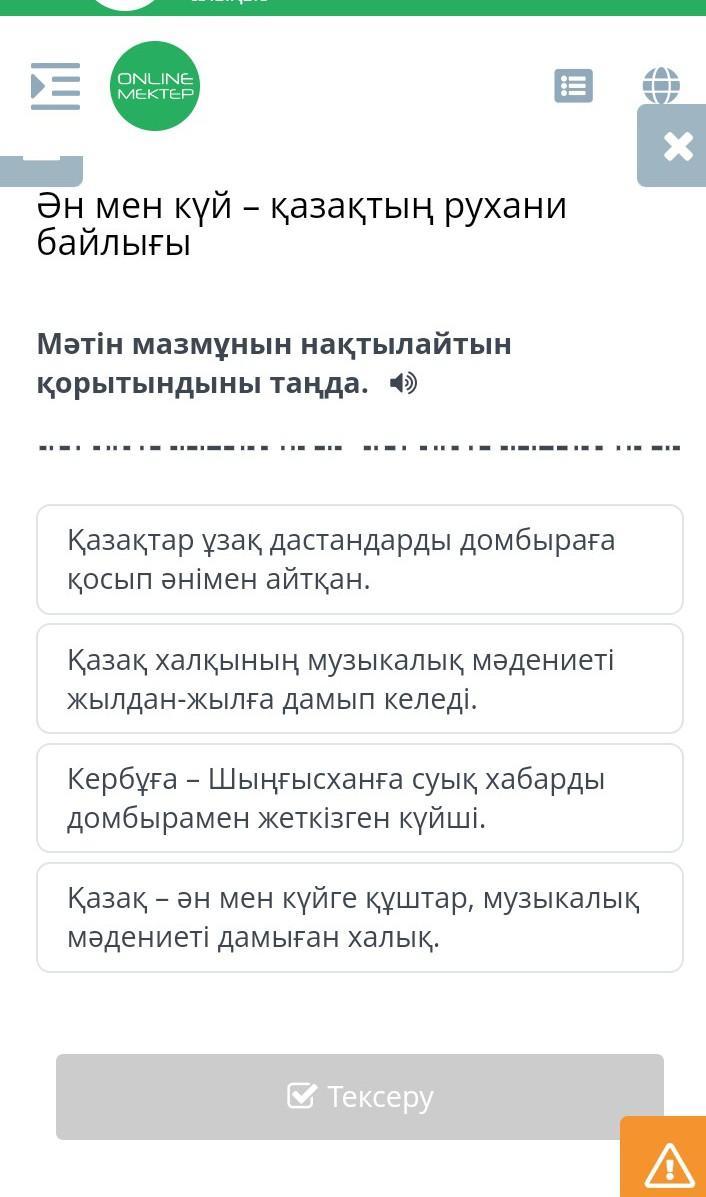Image resolution: width=706 pixels, height=1197 pixels.
Task: Tap the Тексеру check button
Action: tap(360, 1096)
